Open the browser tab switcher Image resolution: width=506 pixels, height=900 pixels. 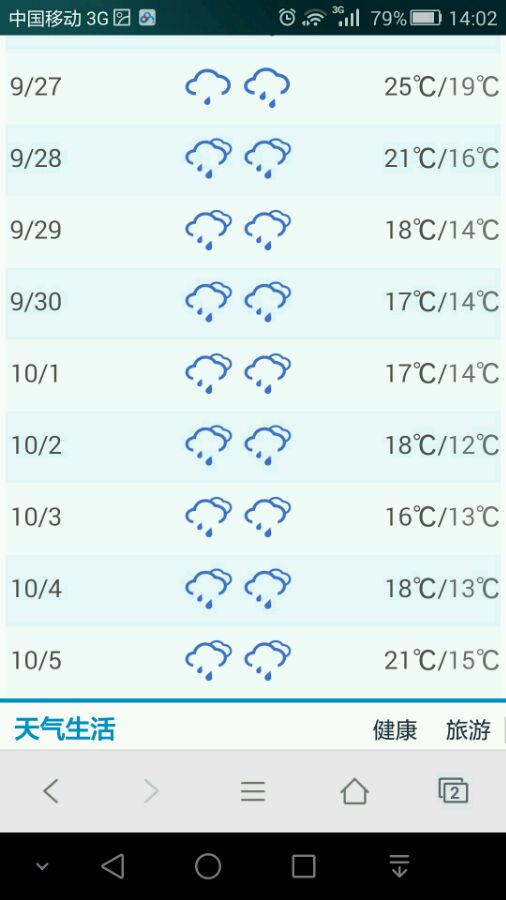pos(453,790)
